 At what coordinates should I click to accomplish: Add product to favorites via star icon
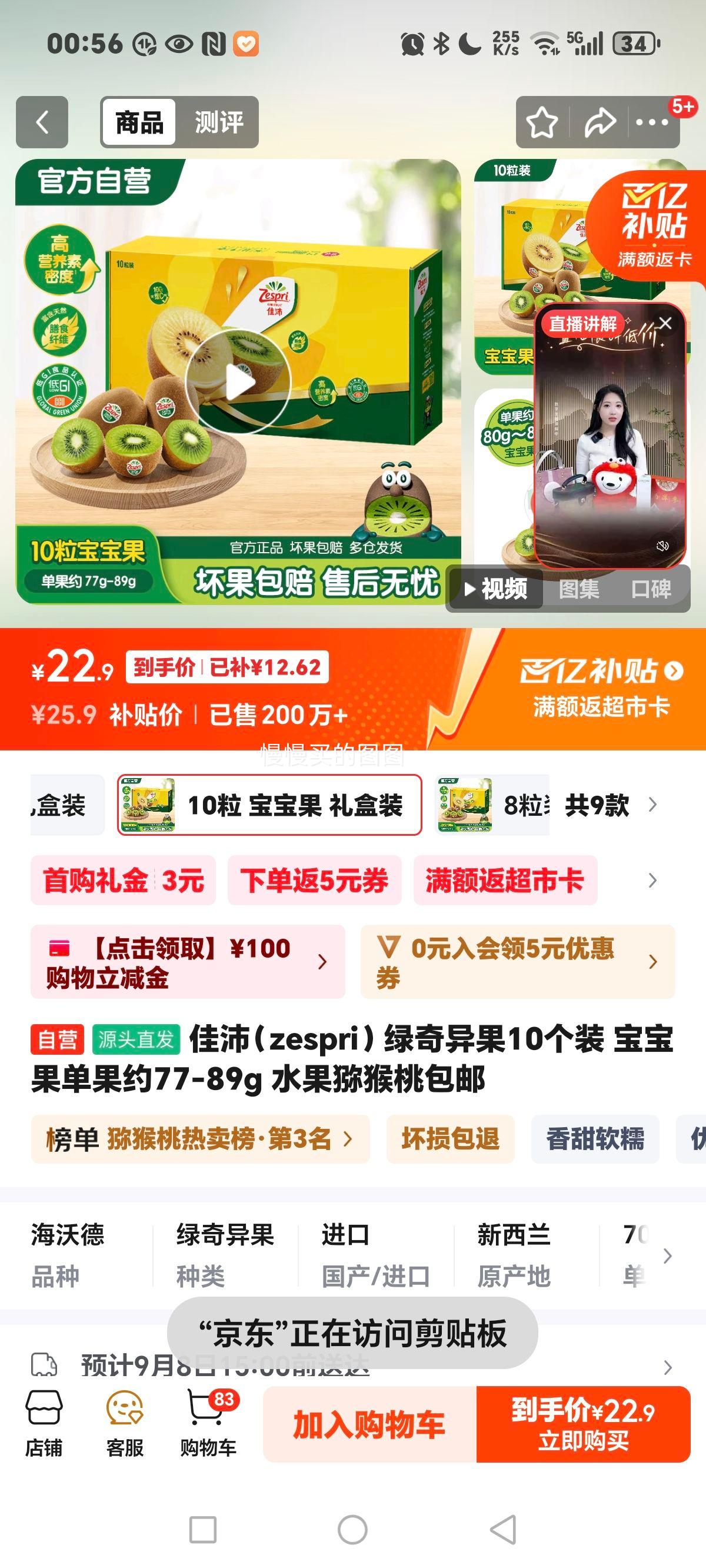click(x=542, y=122)
